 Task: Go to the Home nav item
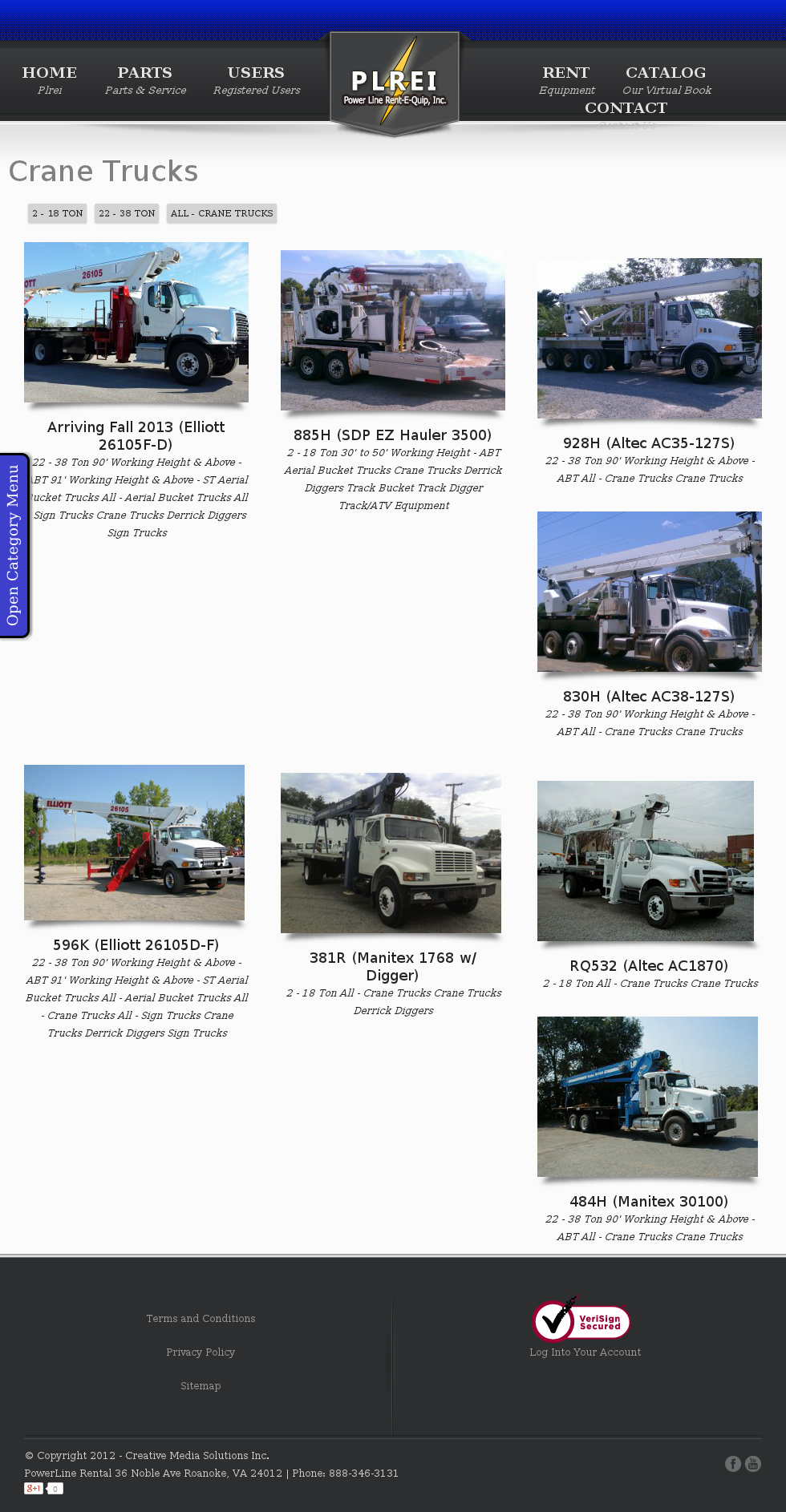pyautogui.click(x=50, y=79)
